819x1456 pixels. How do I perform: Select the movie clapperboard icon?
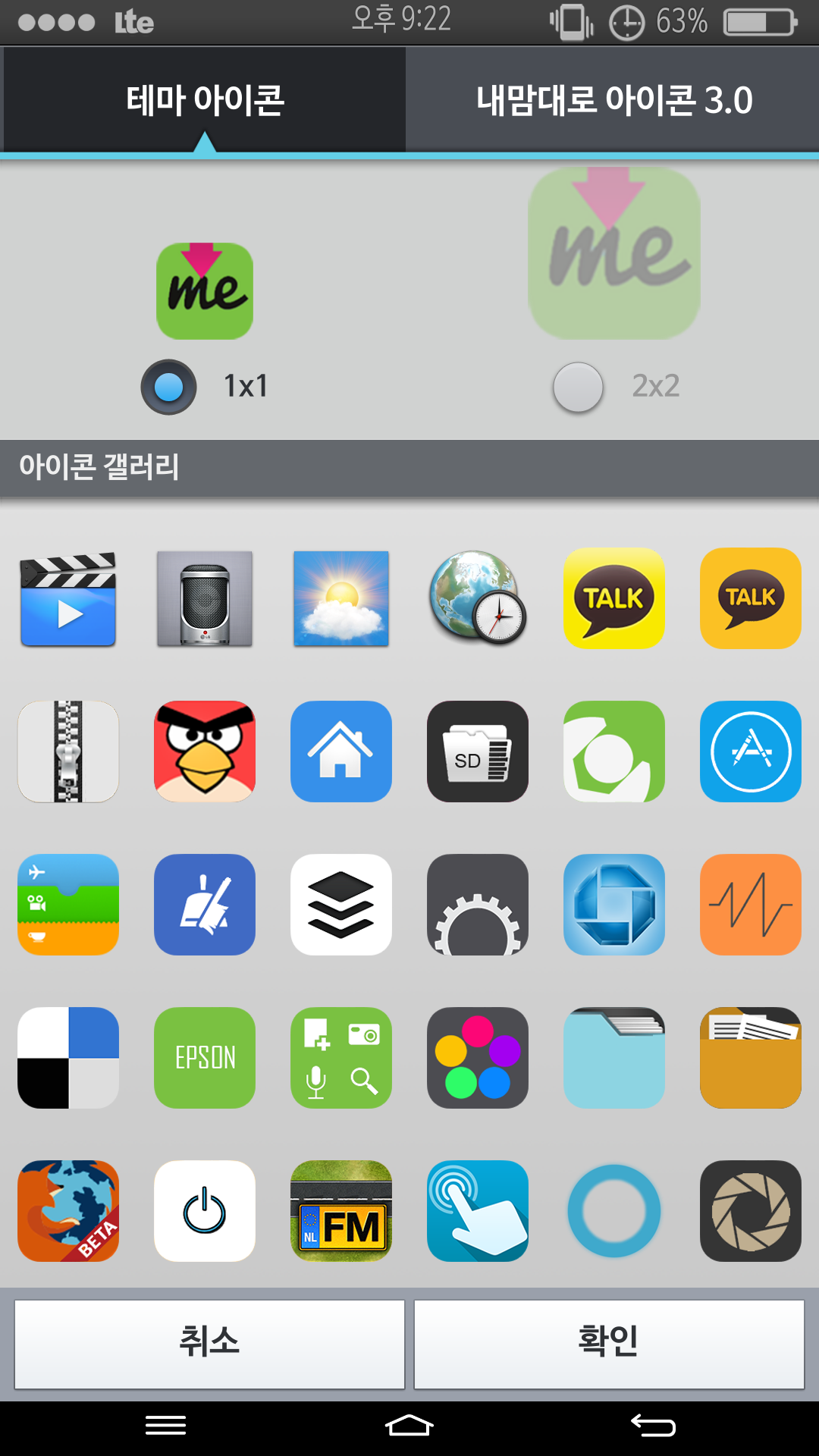(68, 598)
